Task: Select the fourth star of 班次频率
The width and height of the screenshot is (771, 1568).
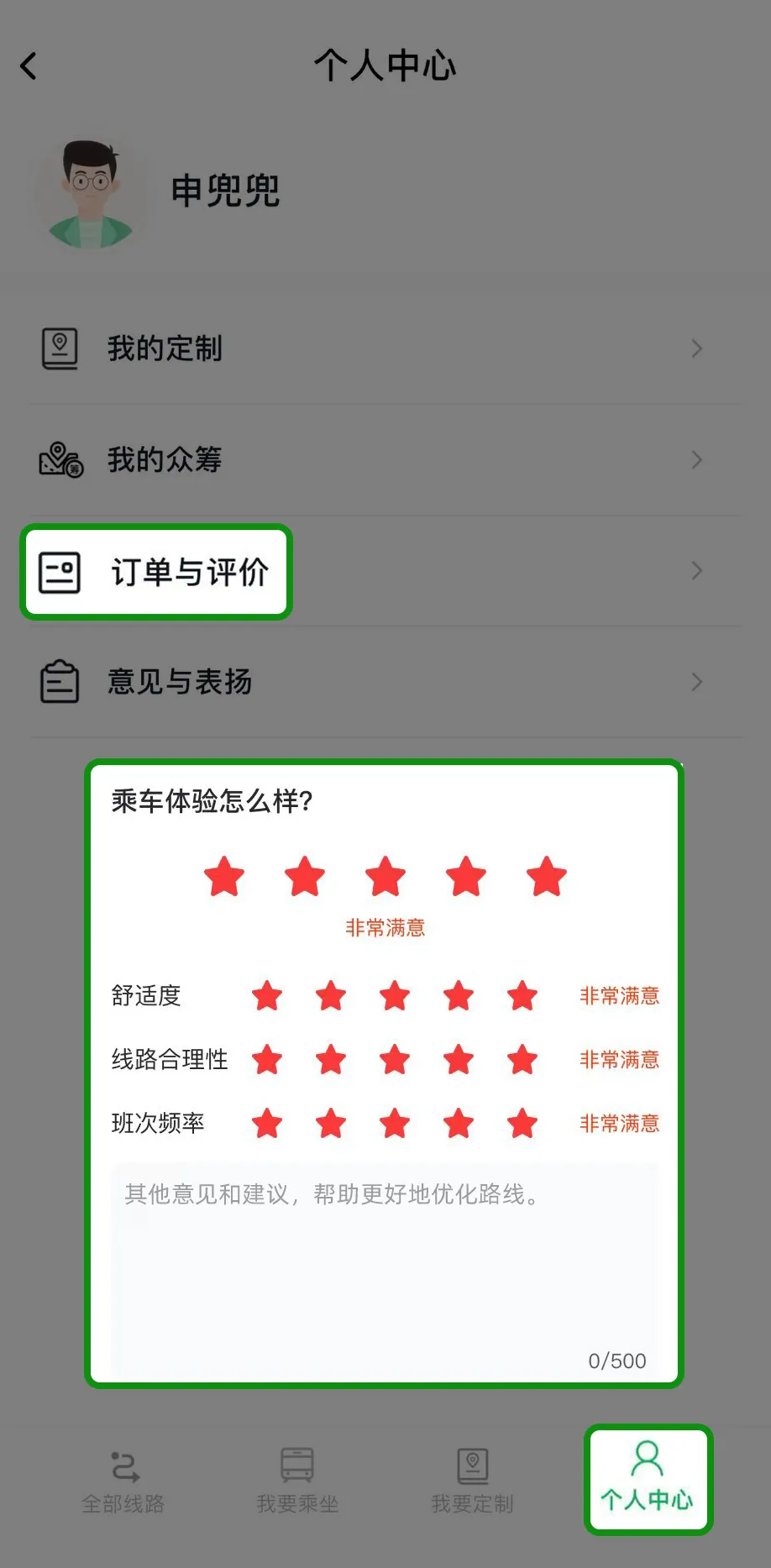Action: tap(458, 1124)
